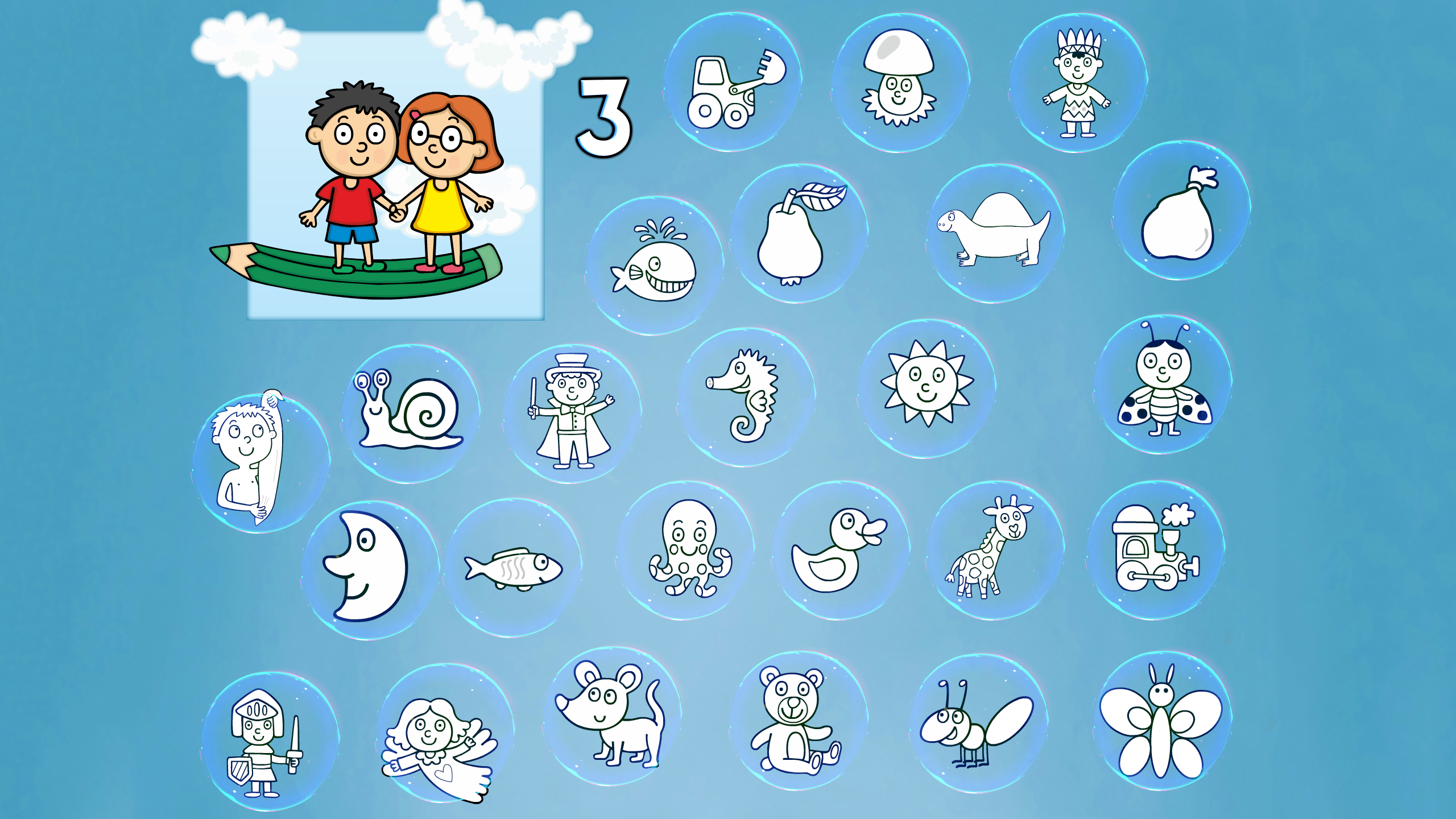Image resolution: width=1456 pixels, height=819 pixels.
Task: Tap the smiling sun bubble
Action: 927,389
